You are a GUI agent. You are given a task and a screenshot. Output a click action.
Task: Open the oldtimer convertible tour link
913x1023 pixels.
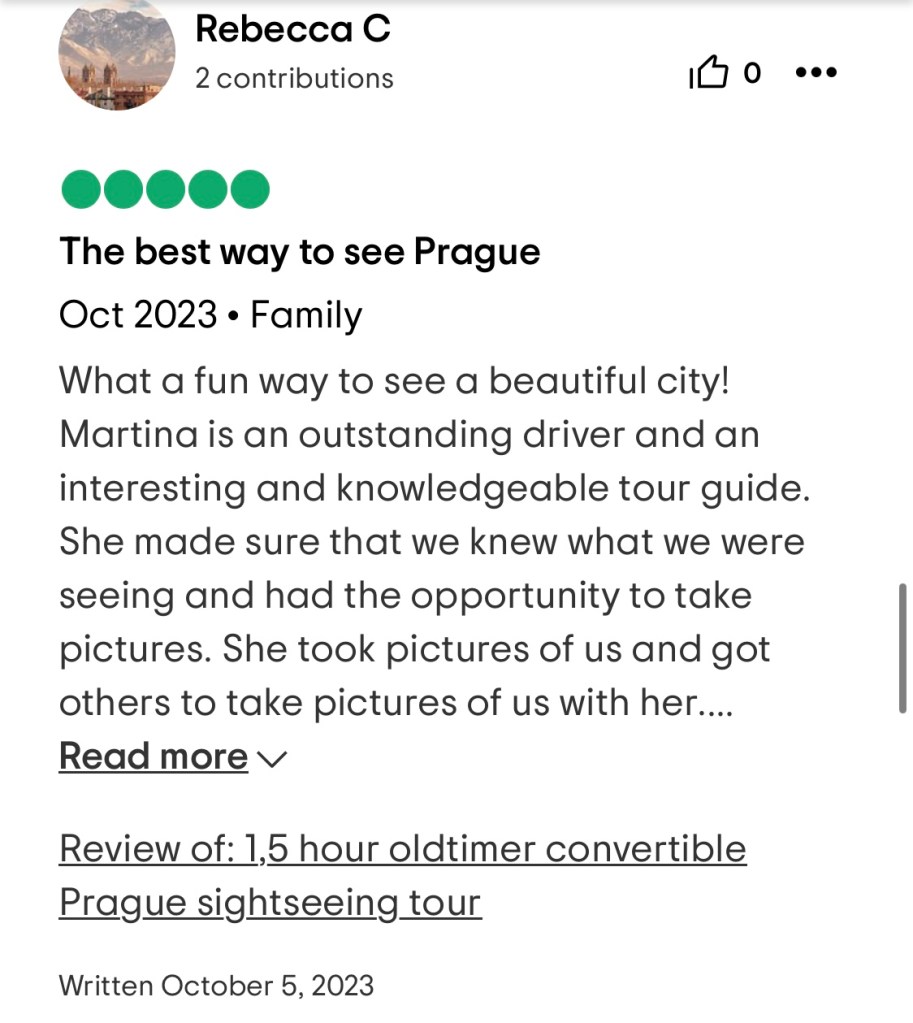[x=402, y=875]
